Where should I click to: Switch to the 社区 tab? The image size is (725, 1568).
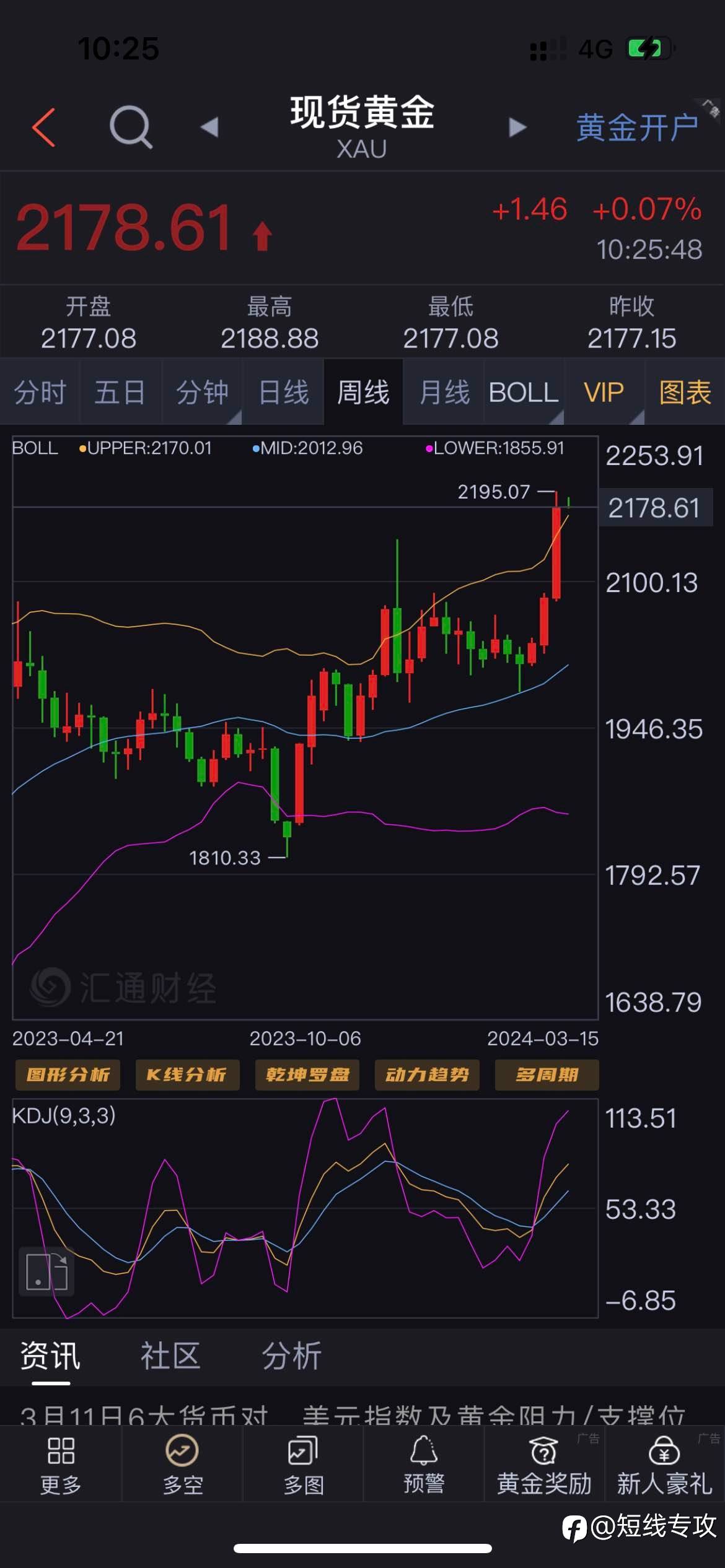(170, 1356)
